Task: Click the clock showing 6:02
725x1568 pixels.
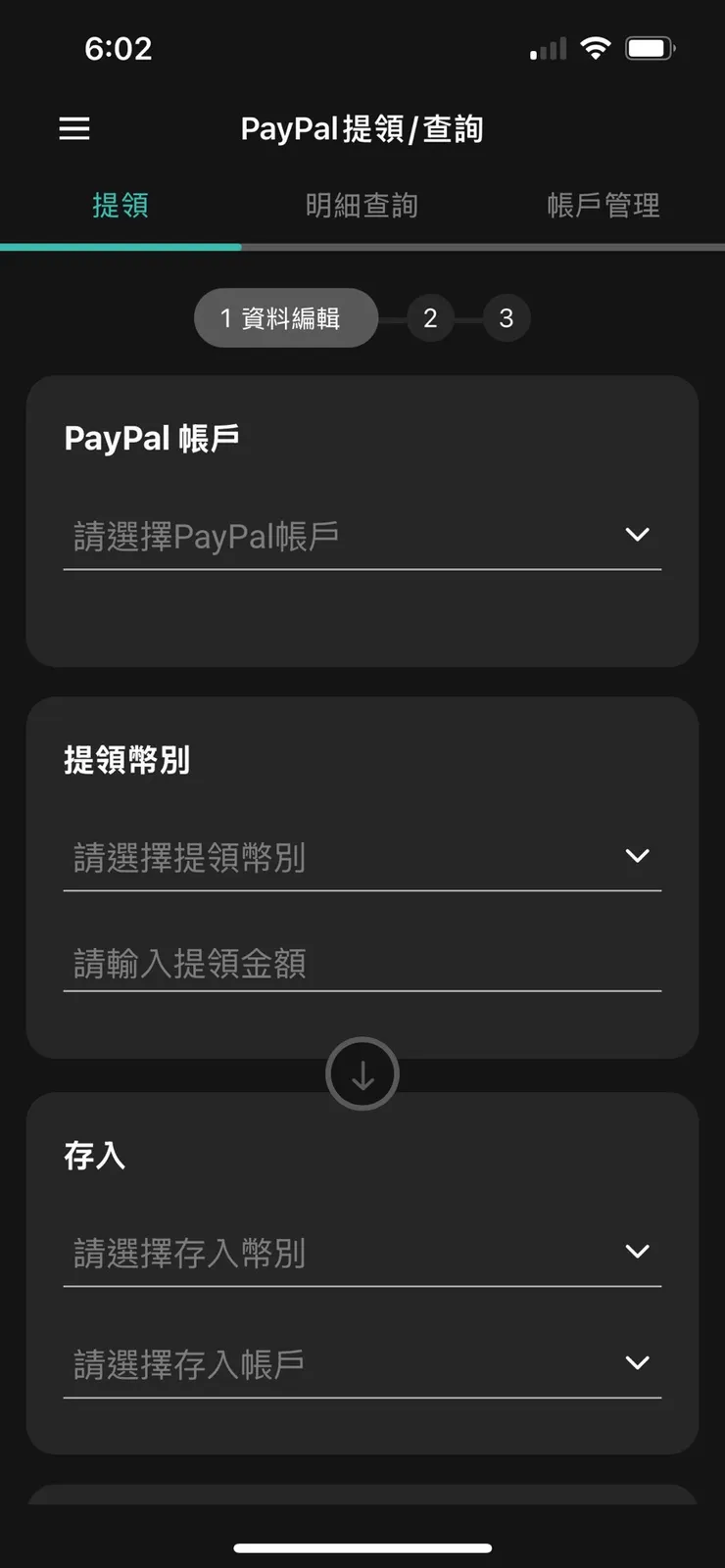Action: (x=118, y=48)
